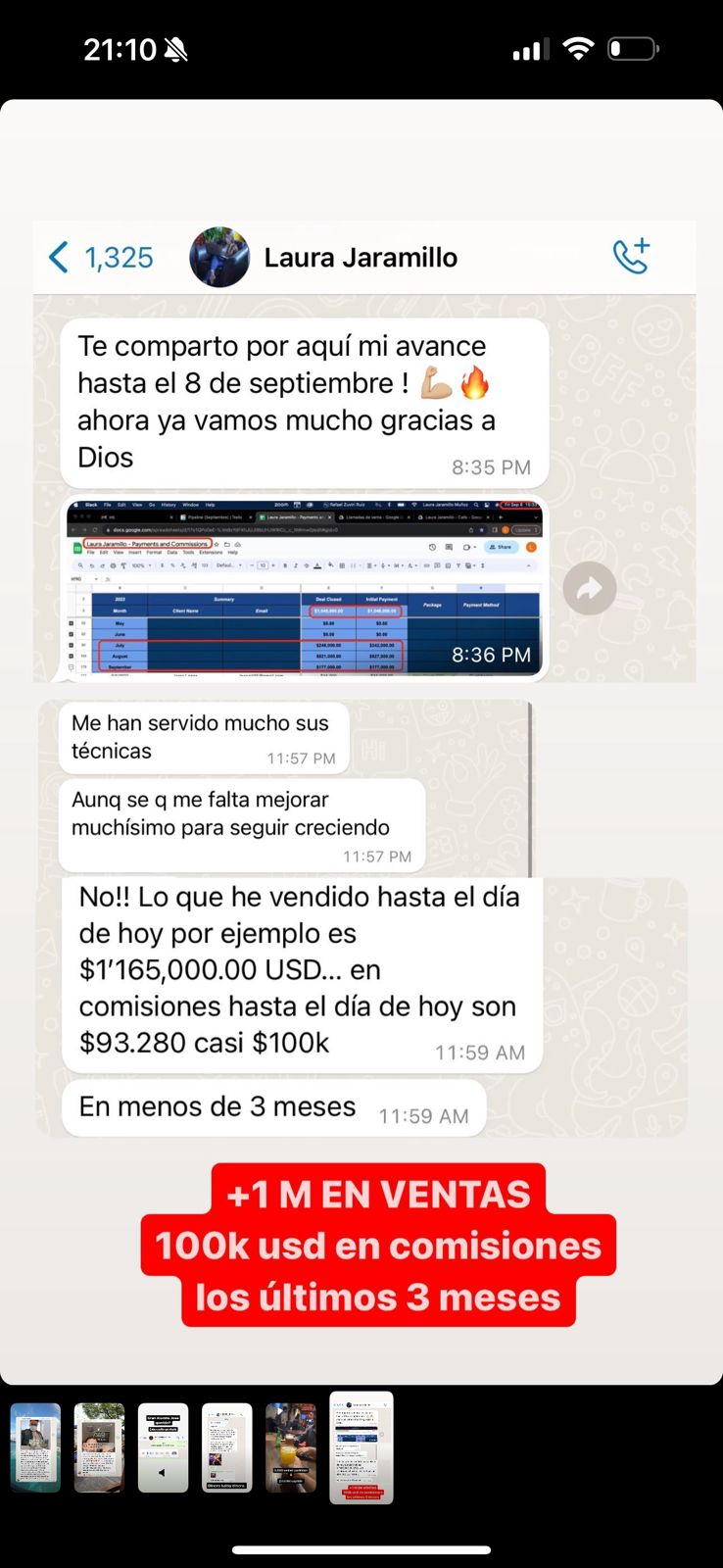Select the highlighted last thumbnail with red banner
This screenshot has width=723, height=1568.
click(361, 1447)
